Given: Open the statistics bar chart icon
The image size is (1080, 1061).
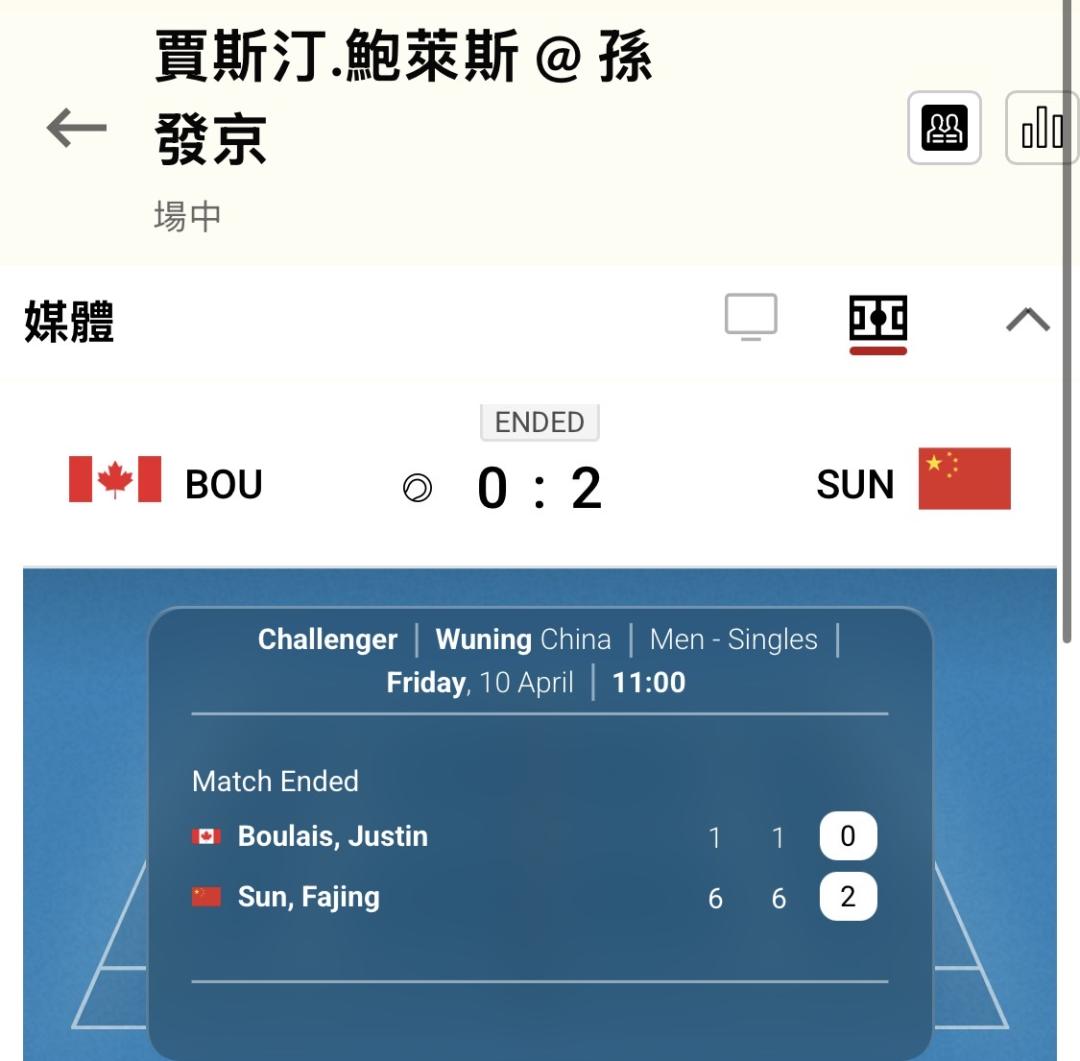Looking at the screenshot, I should coord(1041,127).
